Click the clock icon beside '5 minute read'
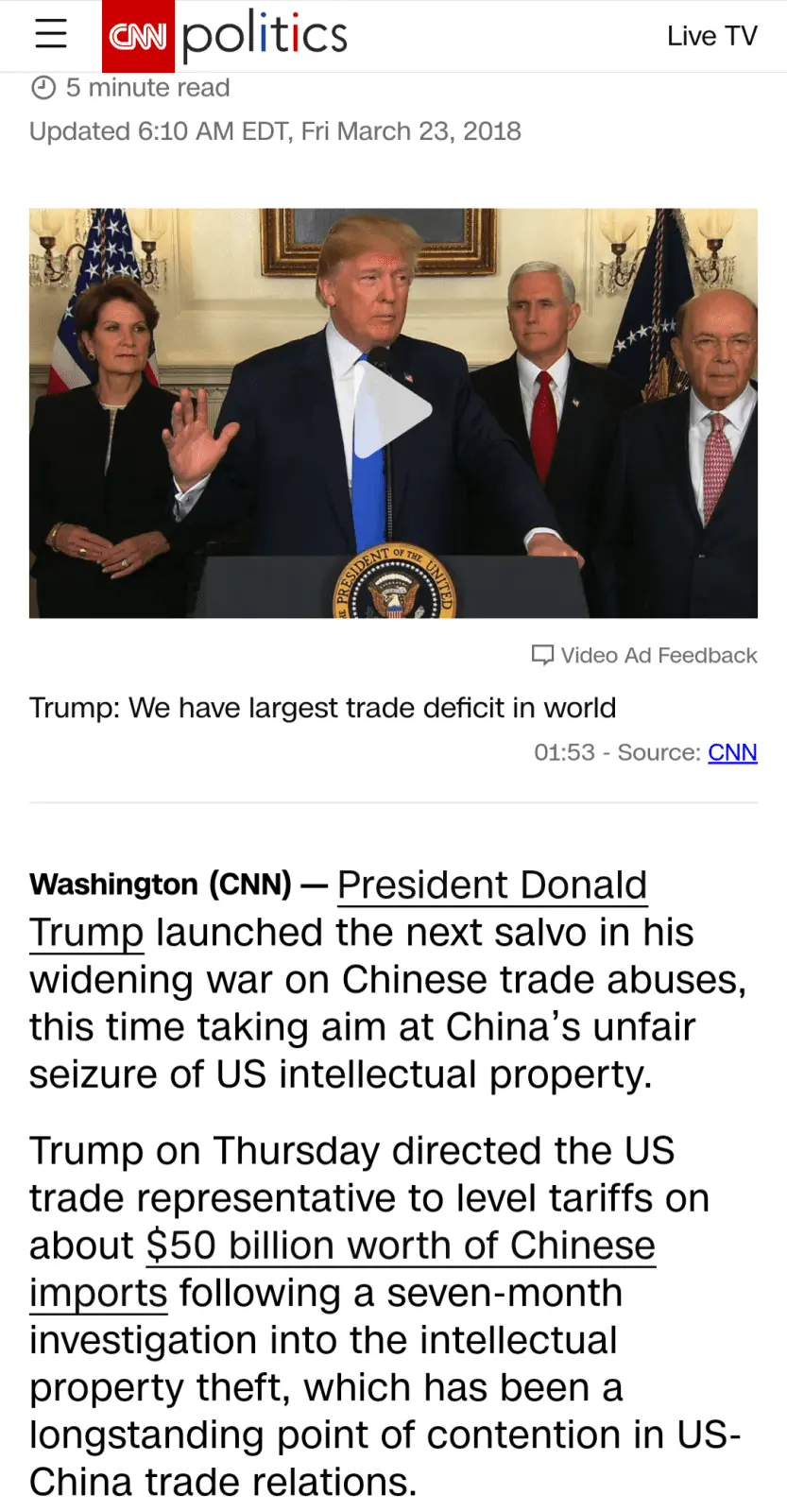This screenshot has width=787, height=1512. (x=42, y=87)
